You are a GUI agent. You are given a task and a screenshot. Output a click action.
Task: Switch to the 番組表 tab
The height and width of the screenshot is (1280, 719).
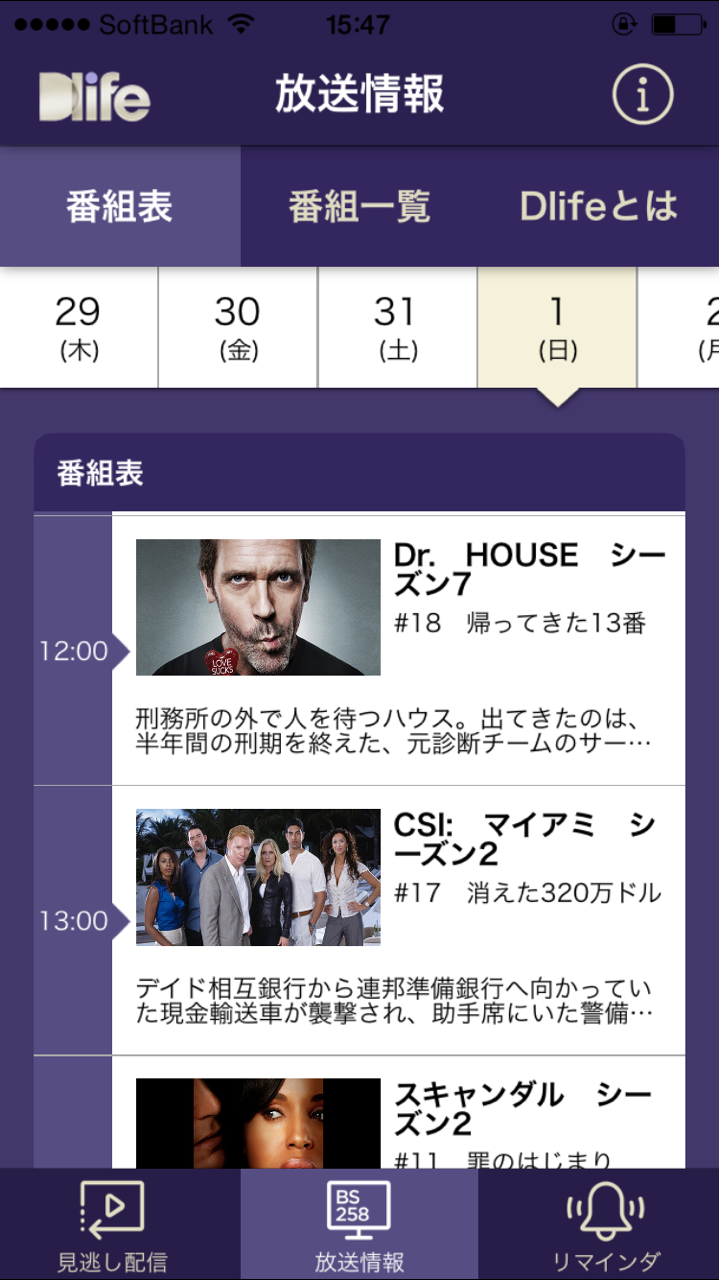[120, 207]
